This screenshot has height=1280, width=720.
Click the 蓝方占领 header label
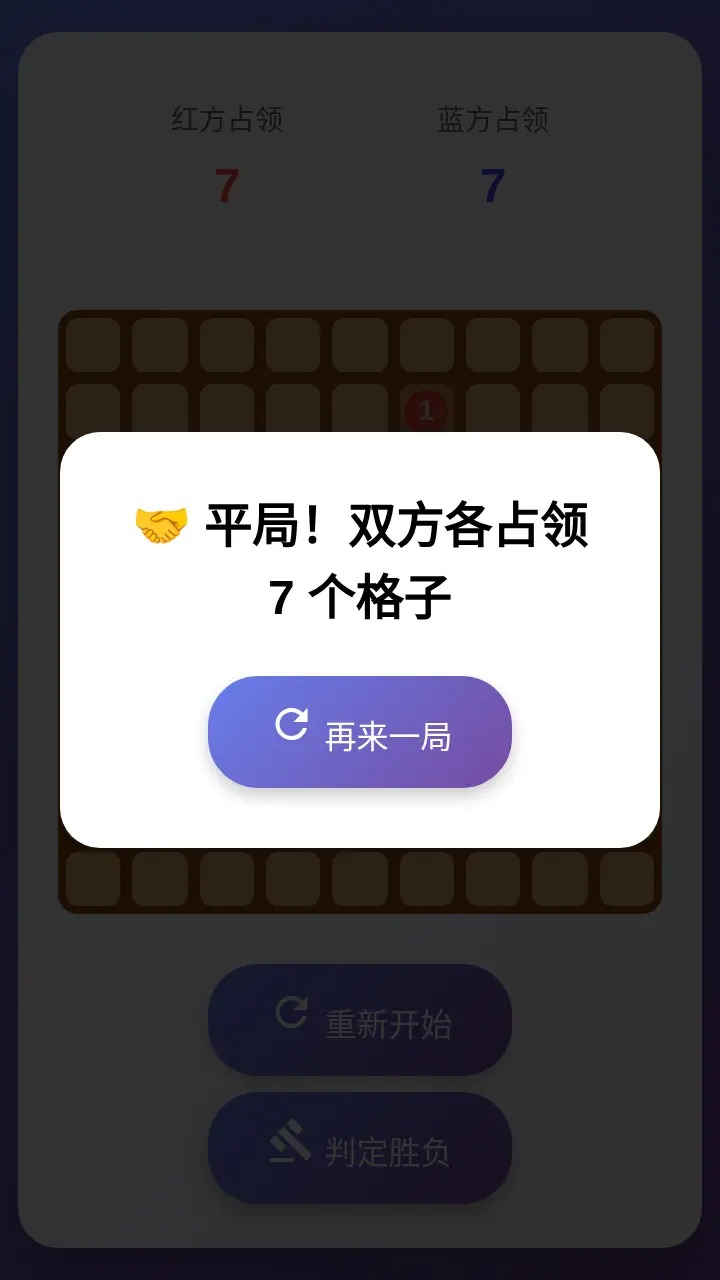[493, 120]
